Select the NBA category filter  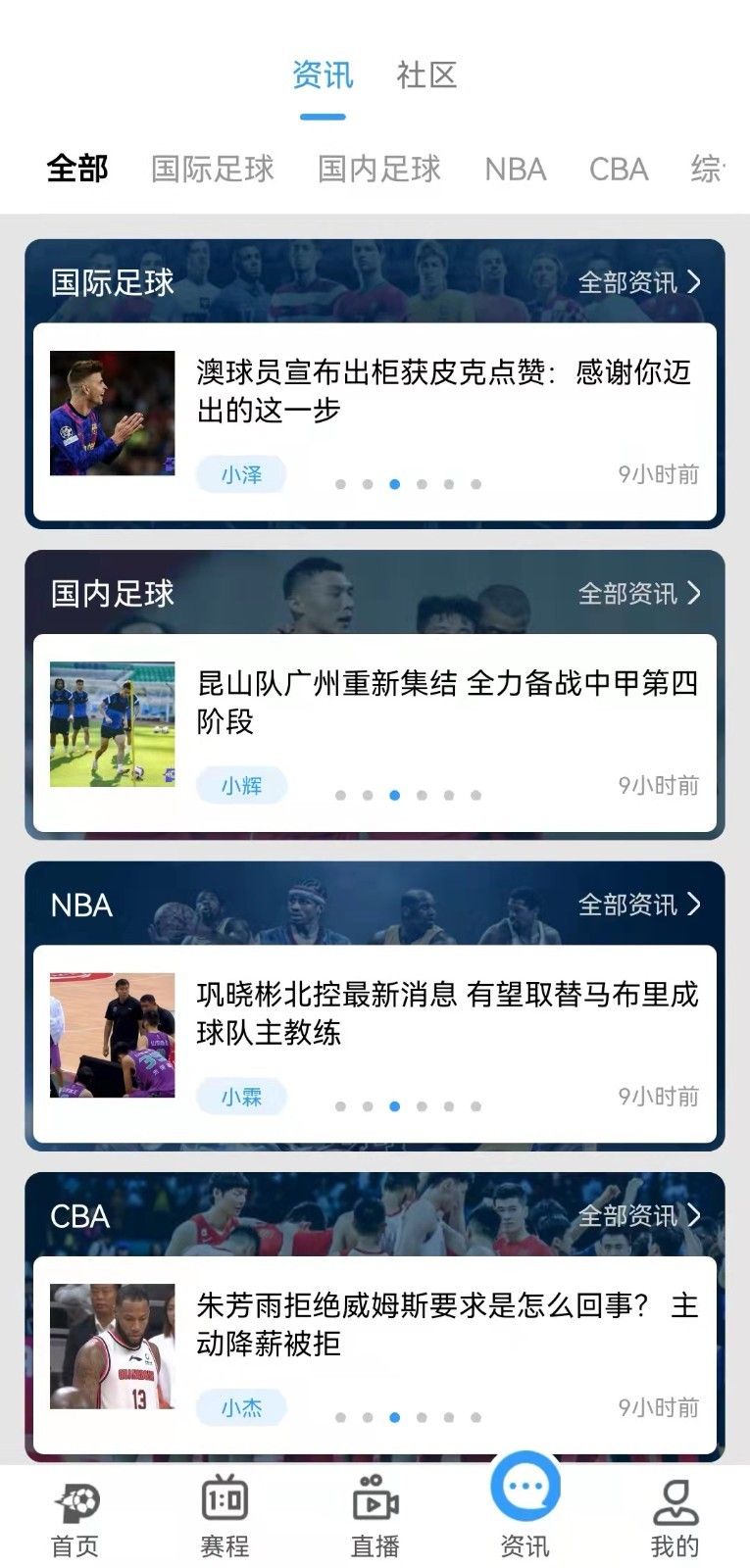pyautogui.click(x=515, y=169)
